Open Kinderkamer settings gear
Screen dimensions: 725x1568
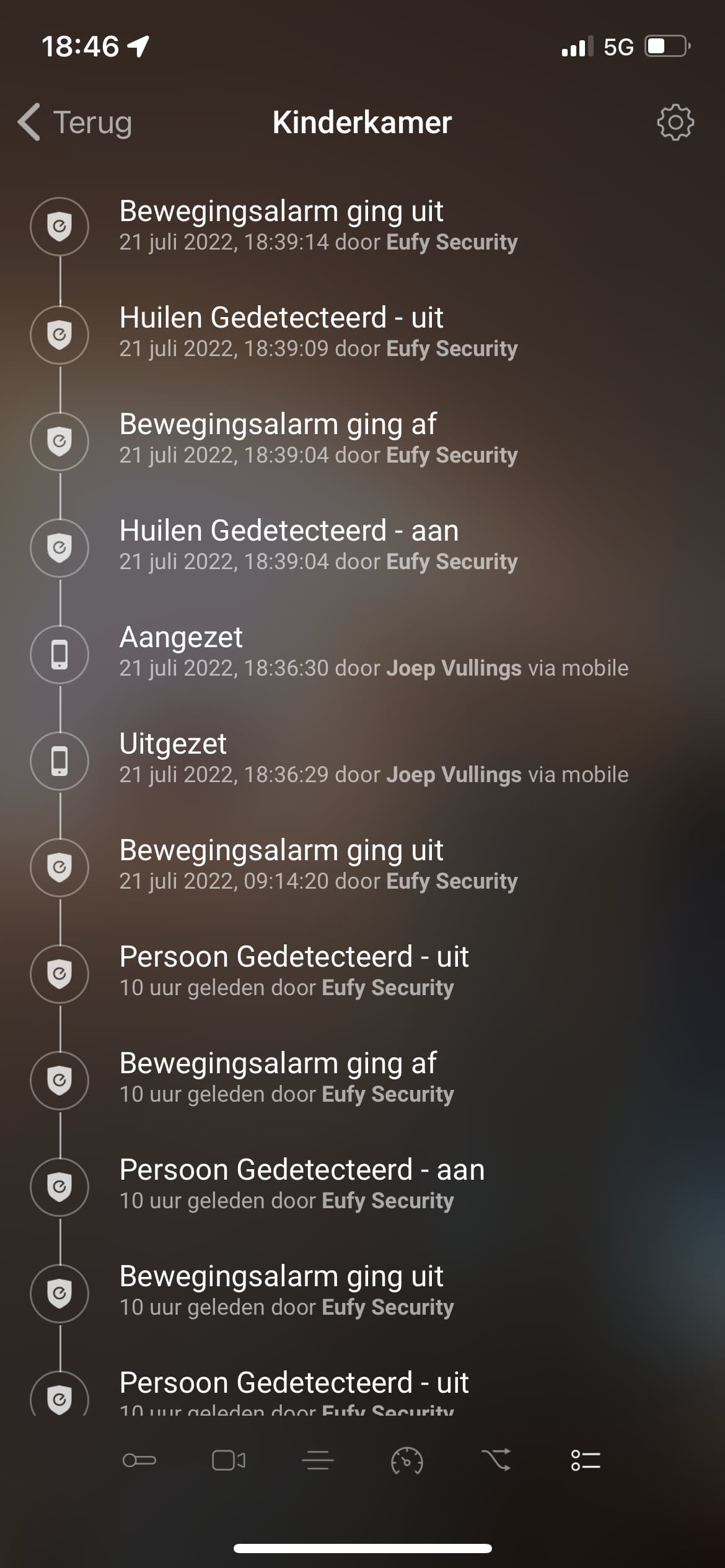point(675,122)
